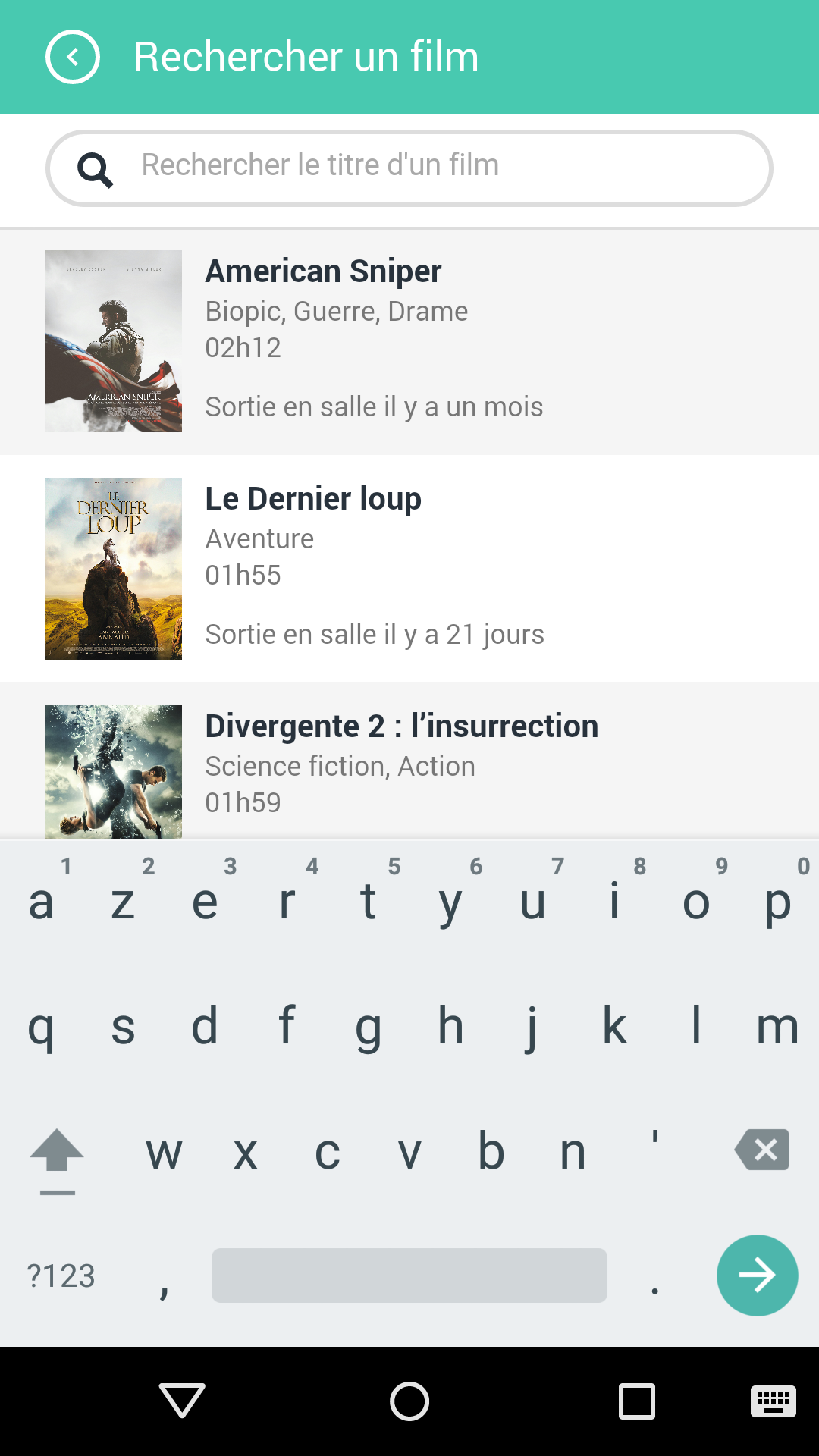Tap the American Sniper poster thumbnail
The width and height of the screenshot is (819, 1456).
114,340
